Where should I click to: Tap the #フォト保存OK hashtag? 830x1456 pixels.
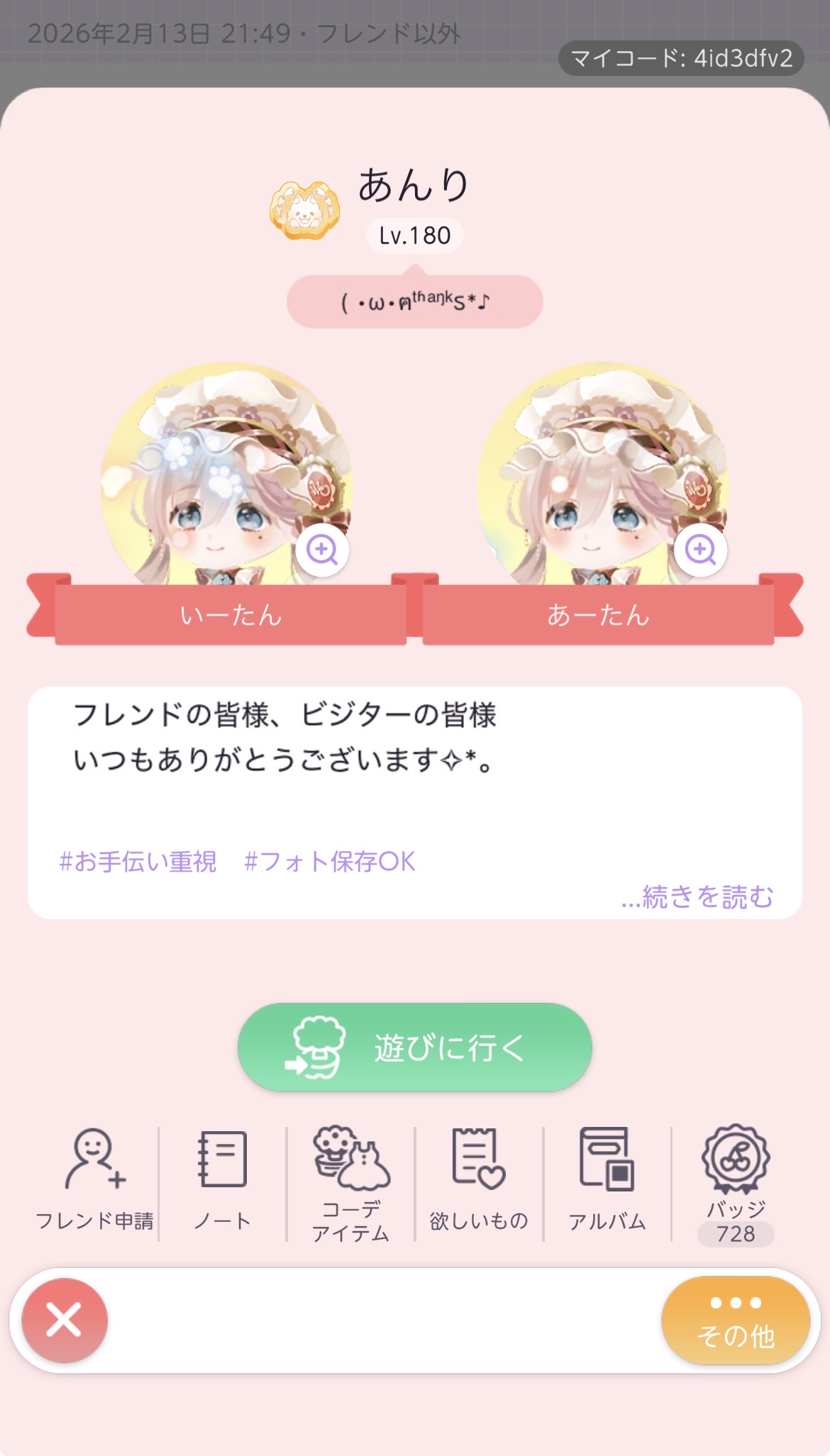click(329, 861)
